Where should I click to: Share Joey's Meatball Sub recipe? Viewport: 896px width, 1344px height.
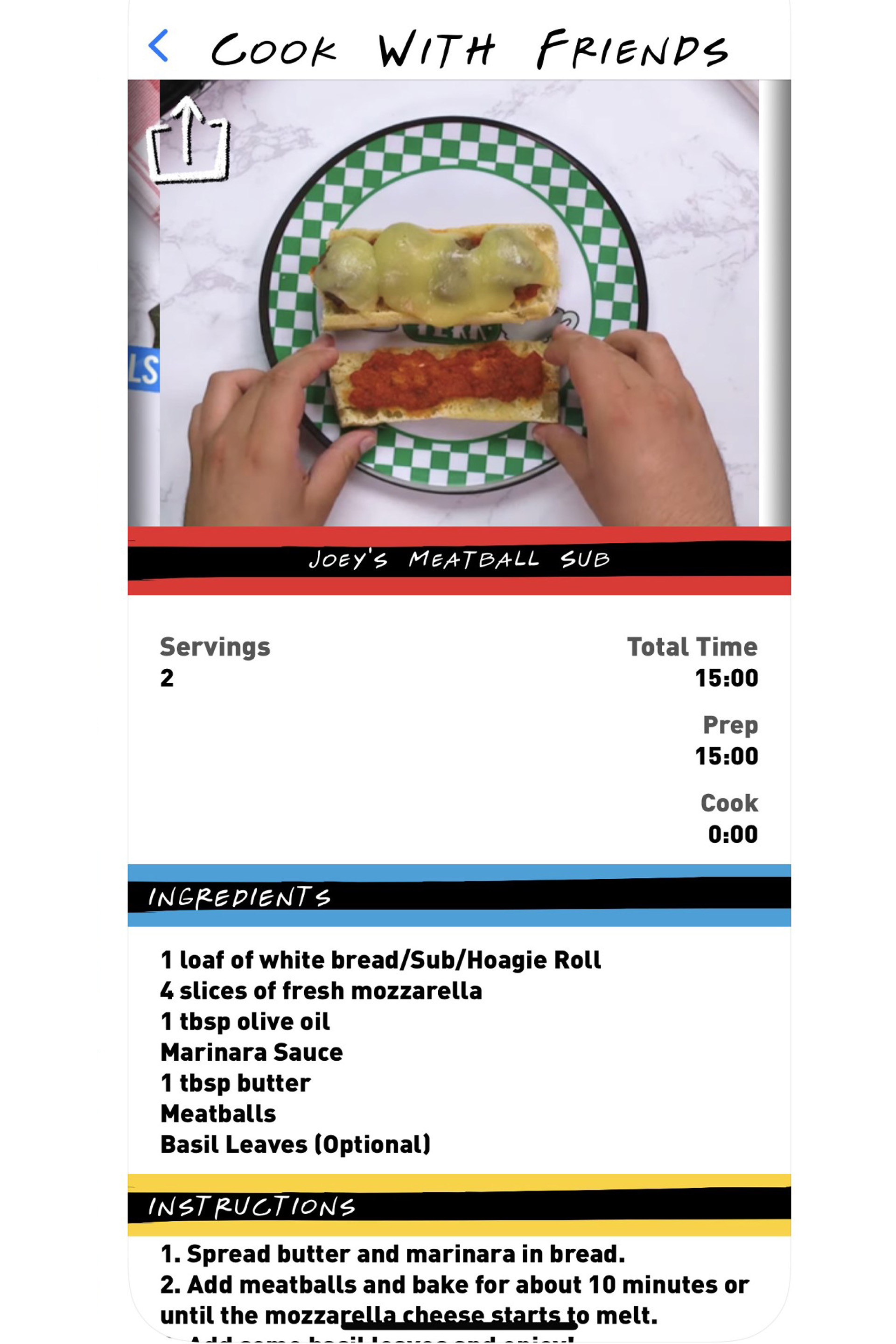189,141
